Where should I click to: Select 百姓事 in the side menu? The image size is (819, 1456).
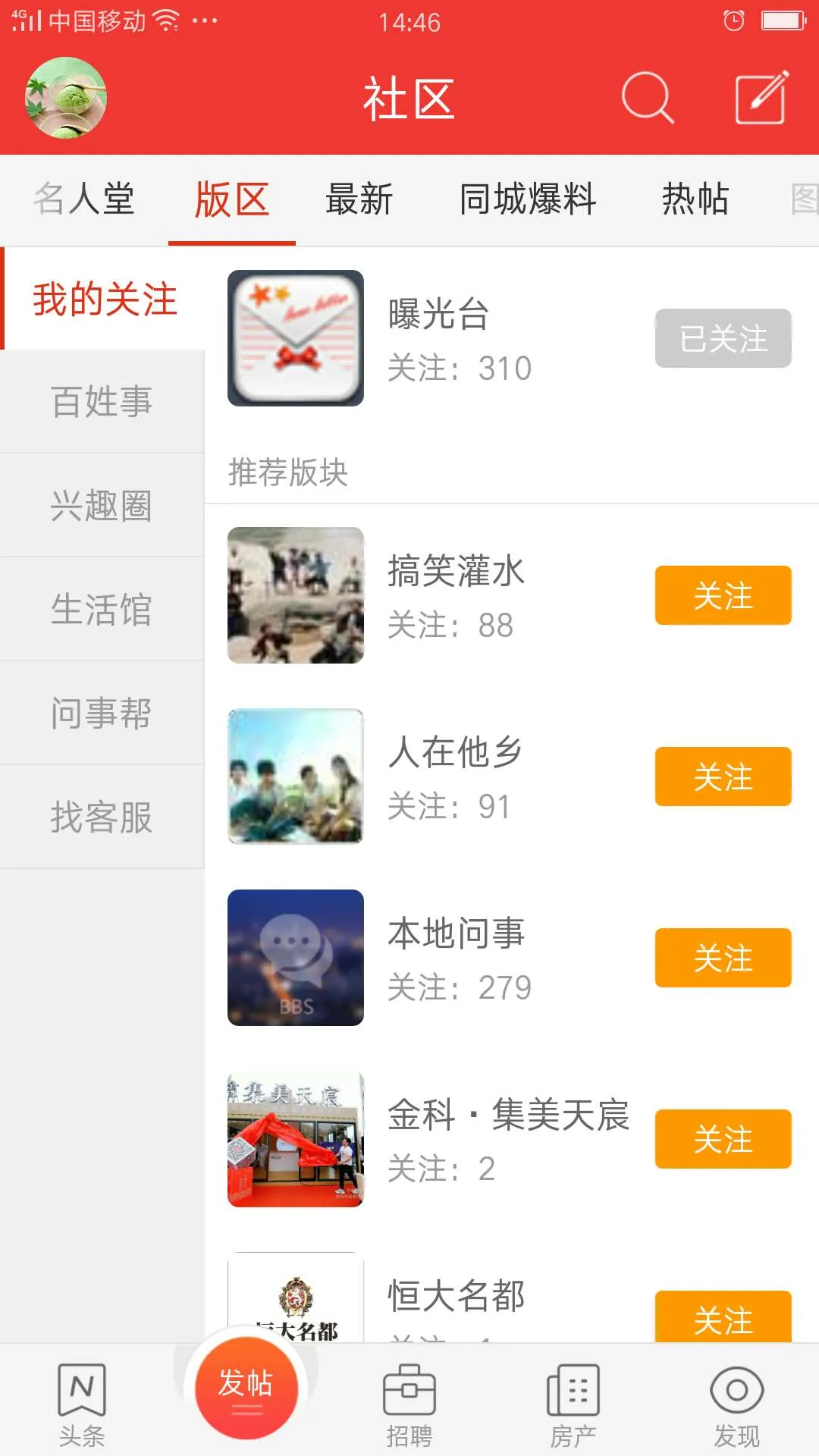click(x=102, y=401)
